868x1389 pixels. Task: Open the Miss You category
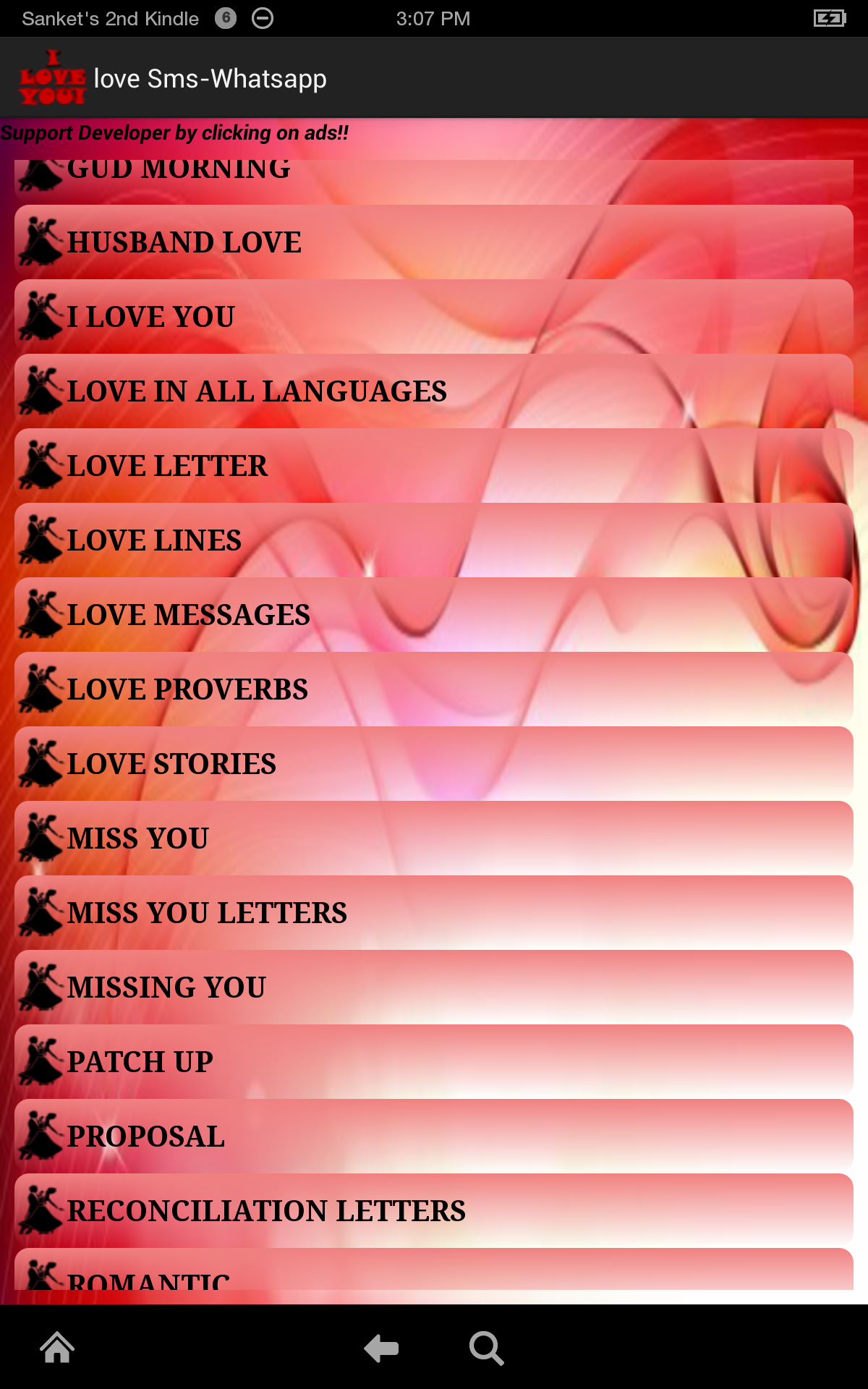point(434,838)
